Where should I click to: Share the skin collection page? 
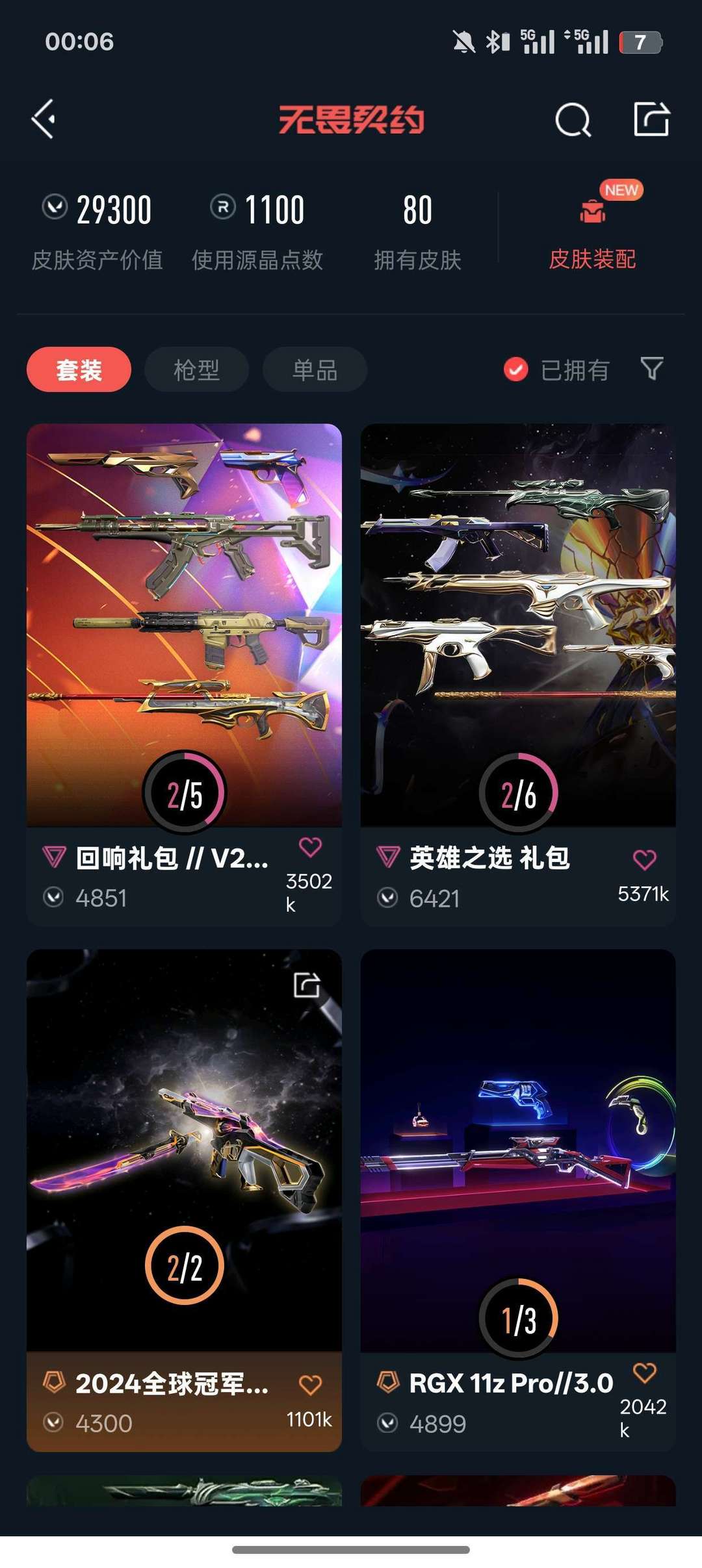click(651, 120)
